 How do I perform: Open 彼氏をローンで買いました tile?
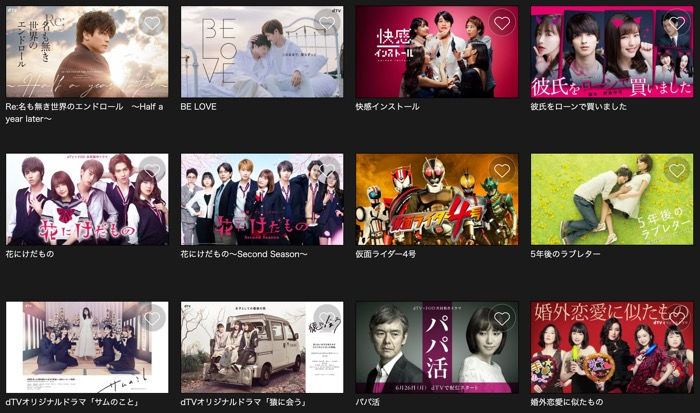click(x=611, y=52)
